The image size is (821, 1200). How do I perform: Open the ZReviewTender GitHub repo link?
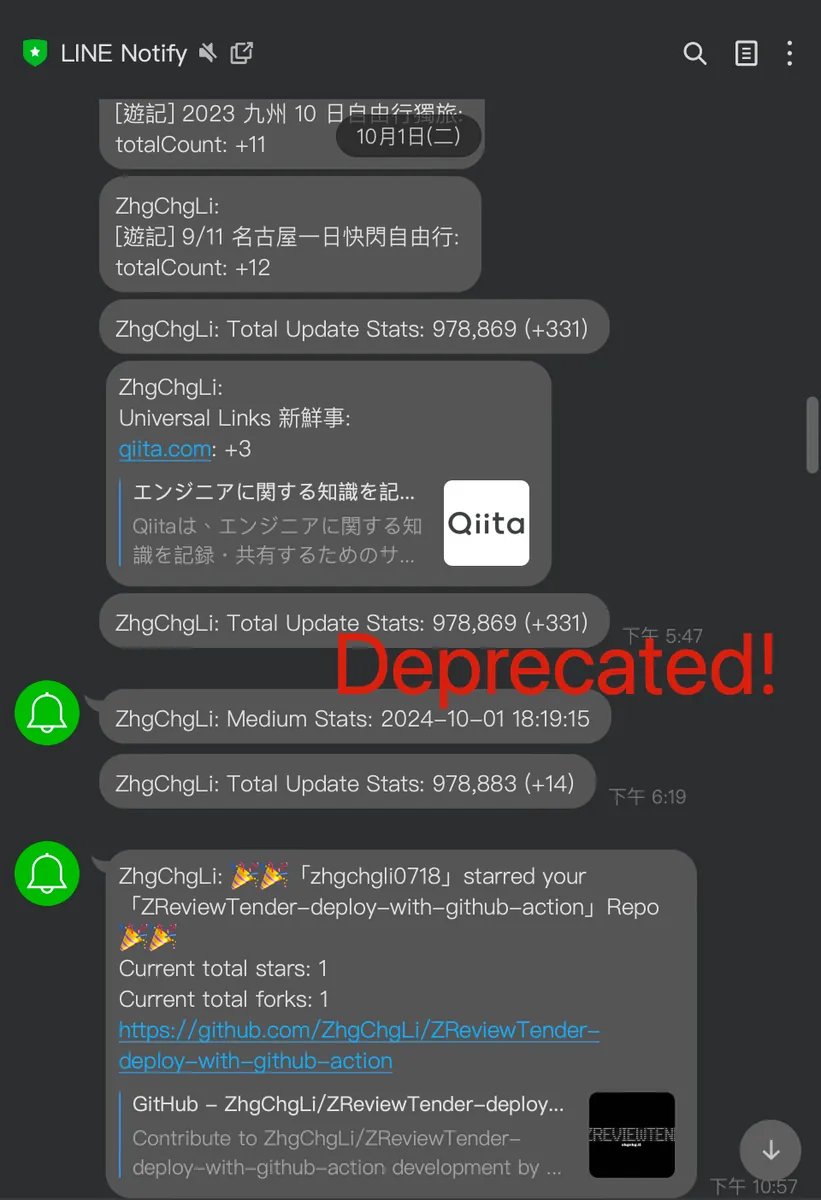click(358, 1045)
